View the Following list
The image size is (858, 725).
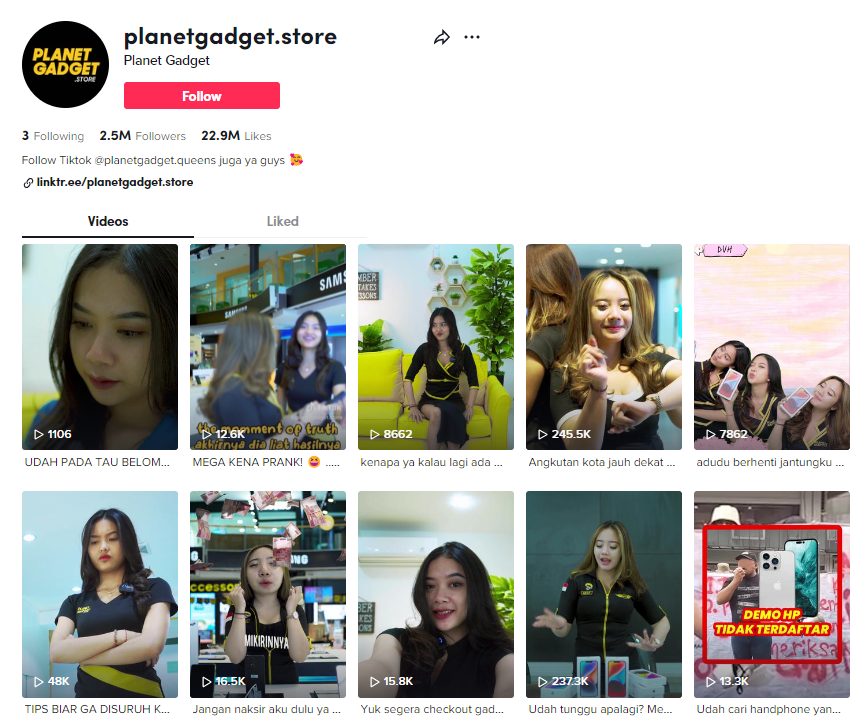53,136
